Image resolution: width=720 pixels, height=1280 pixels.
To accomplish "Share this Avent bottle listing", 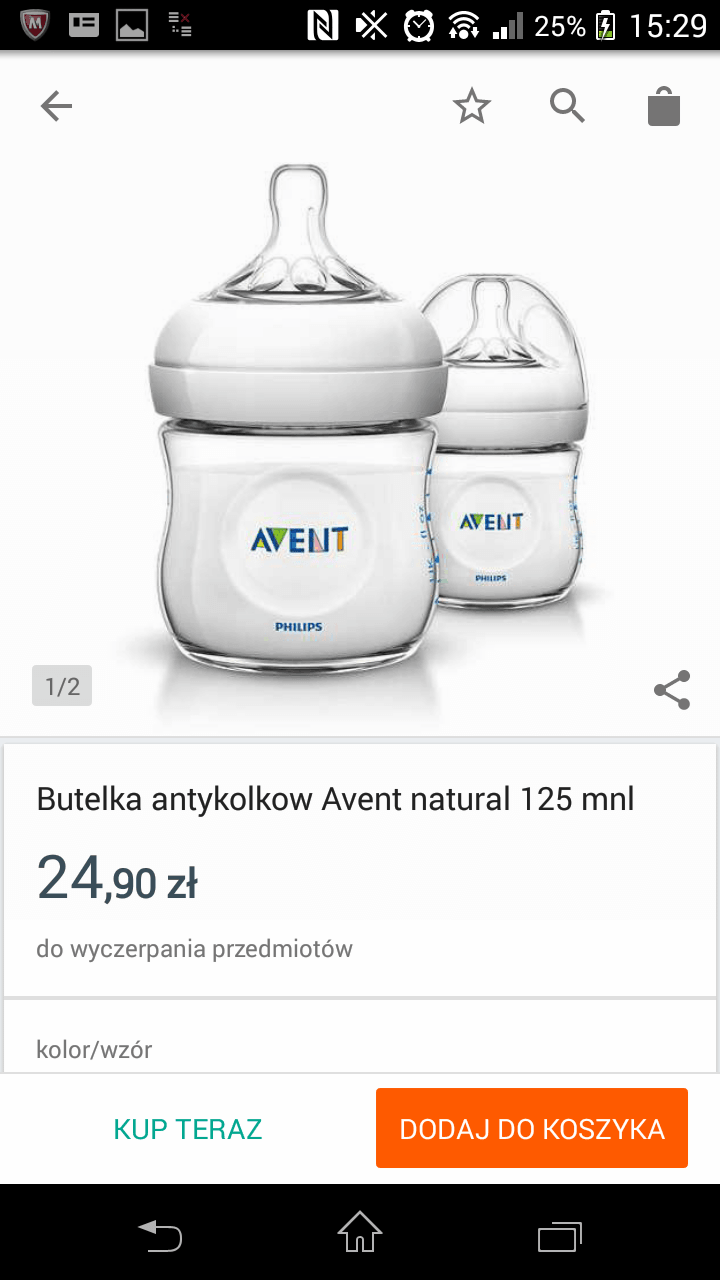I will pyautogui.click(x=672, y=690).
